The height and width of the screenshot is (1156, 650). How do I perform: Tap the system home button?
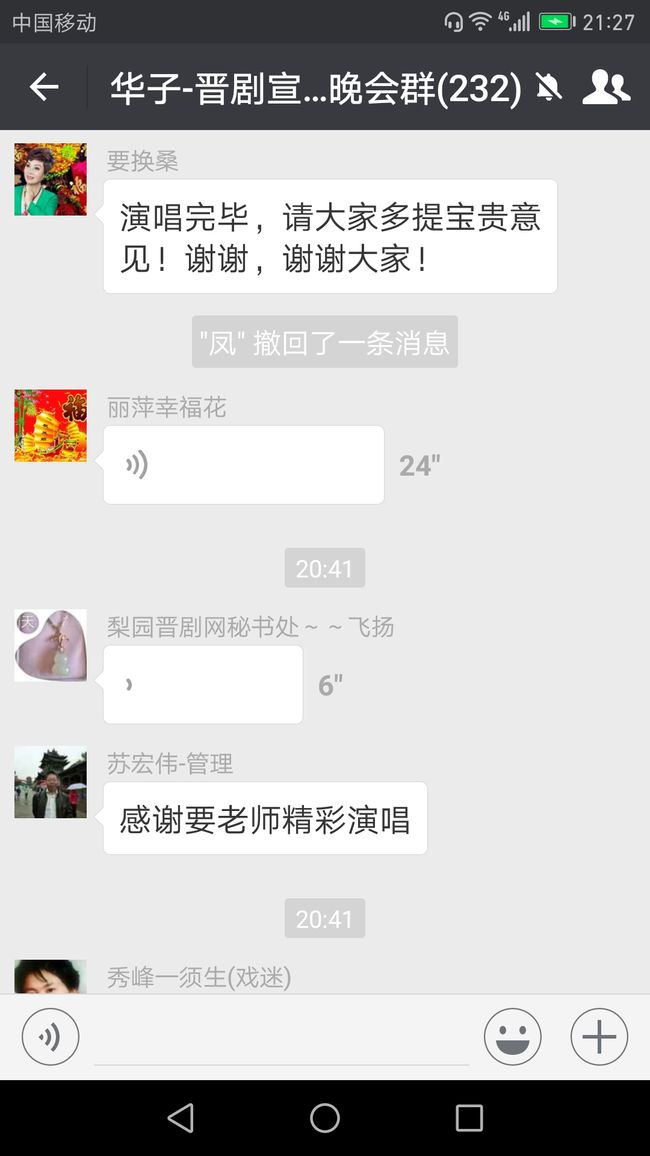[325, 1118]
